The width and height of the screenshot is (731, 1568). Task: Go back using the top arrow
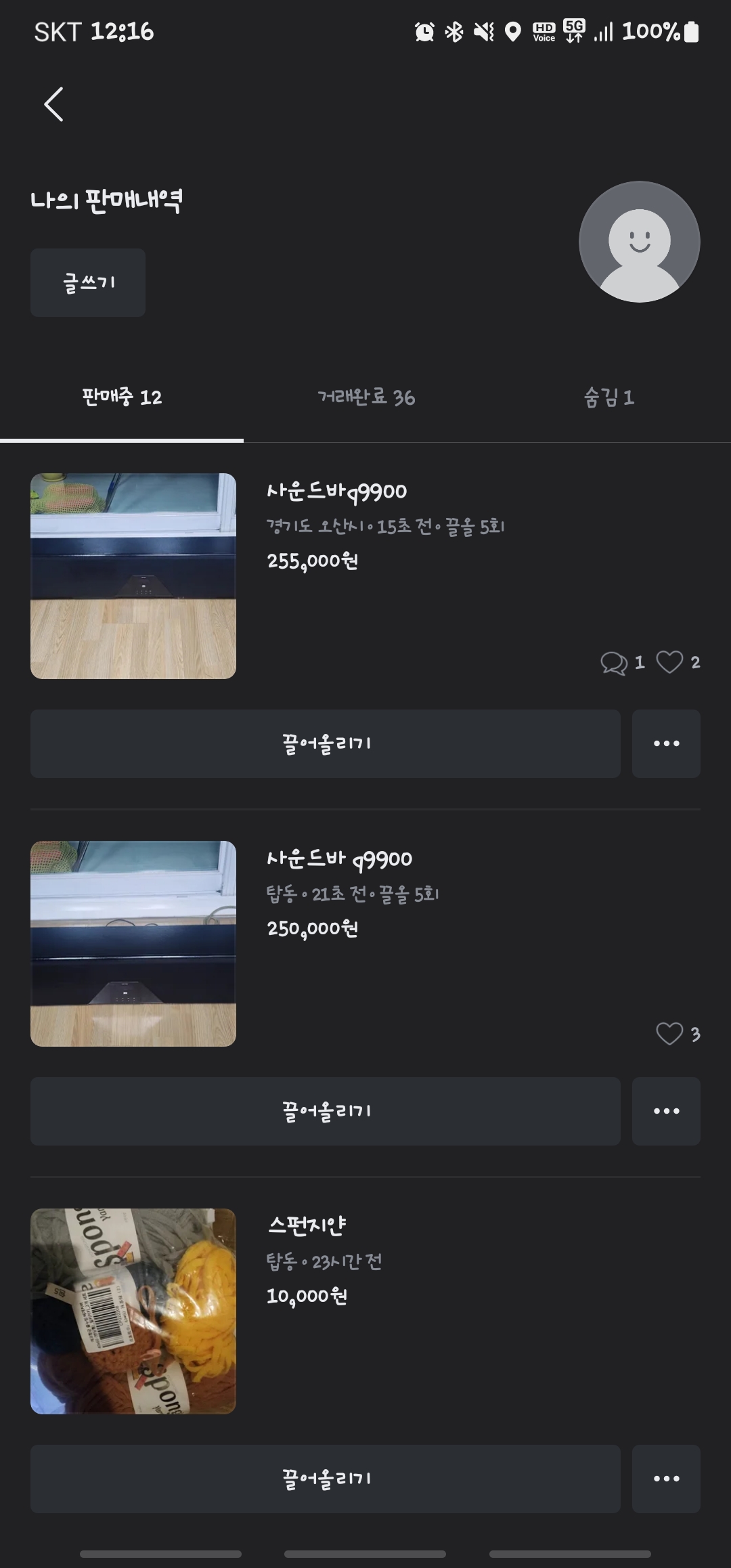coord(54,104)
